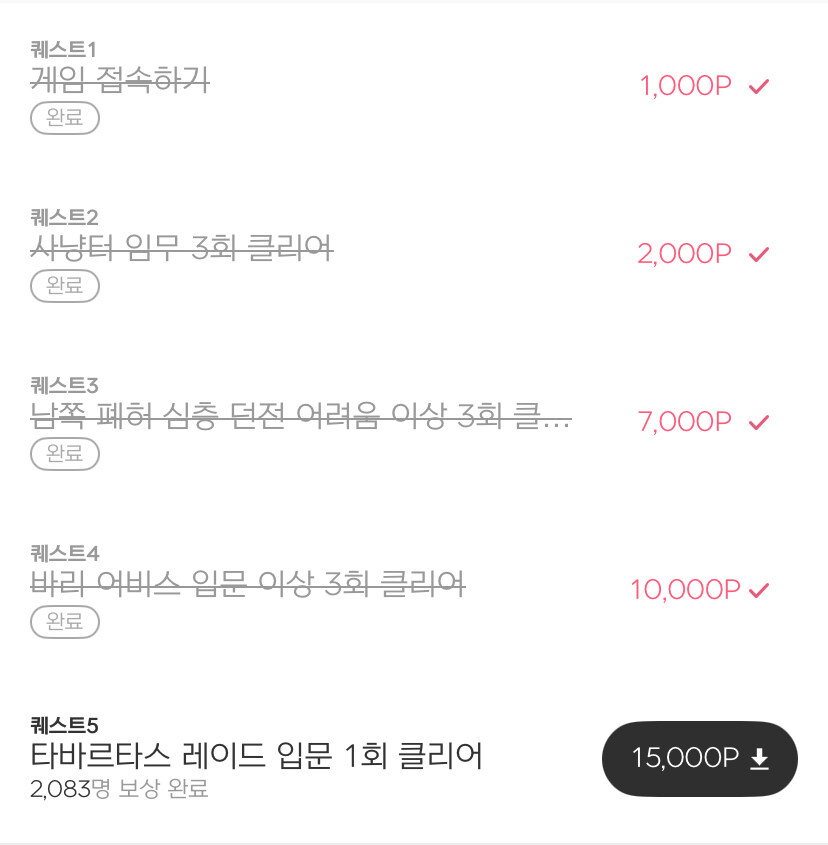Viewport: 828px width, 845px height.
Task: Click the checkmark beside the 10,000P reward
Action: (758, 589)
